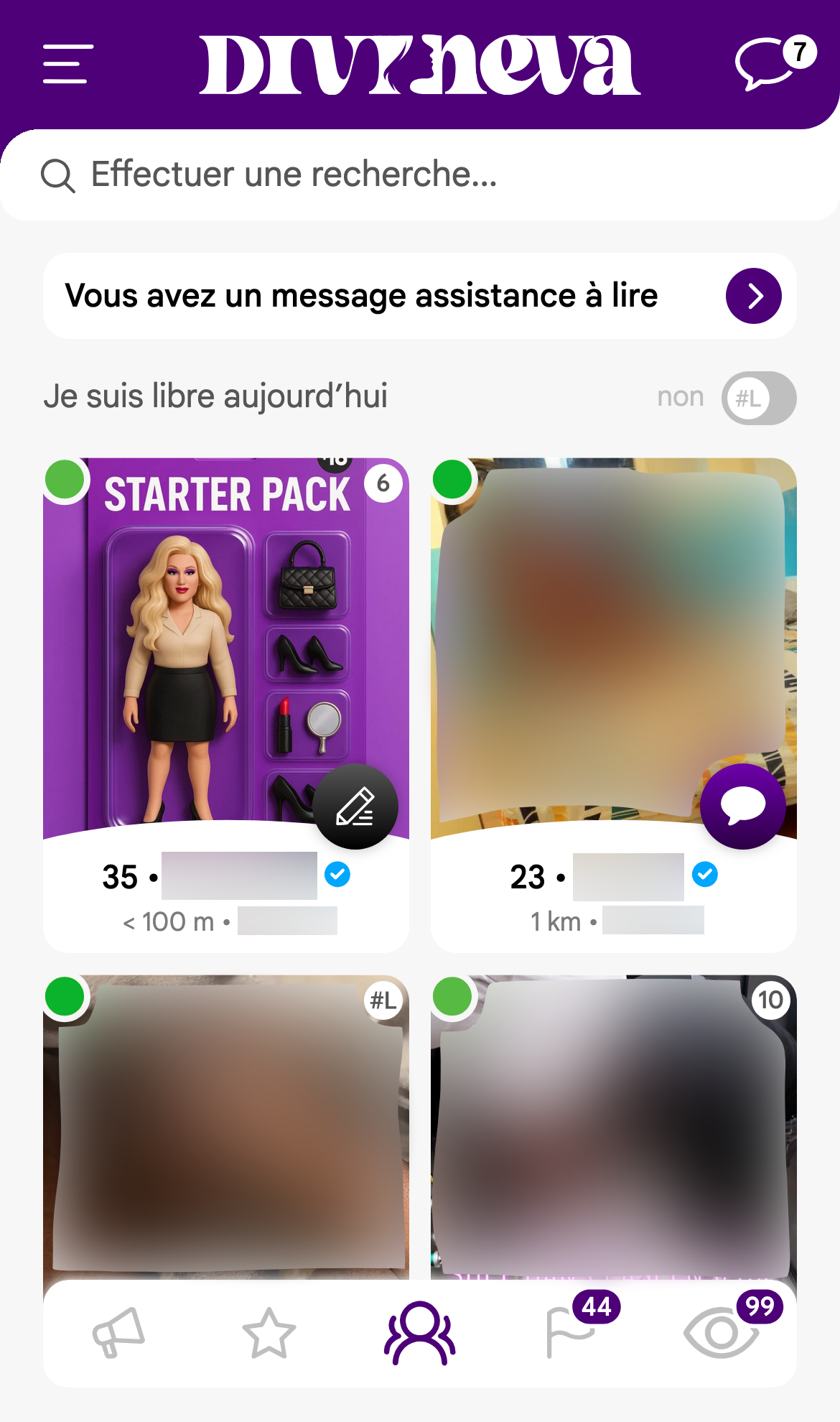840x1422 pixels.
Task: Open the profile card tagged #L
Action: click(226, 1128)
